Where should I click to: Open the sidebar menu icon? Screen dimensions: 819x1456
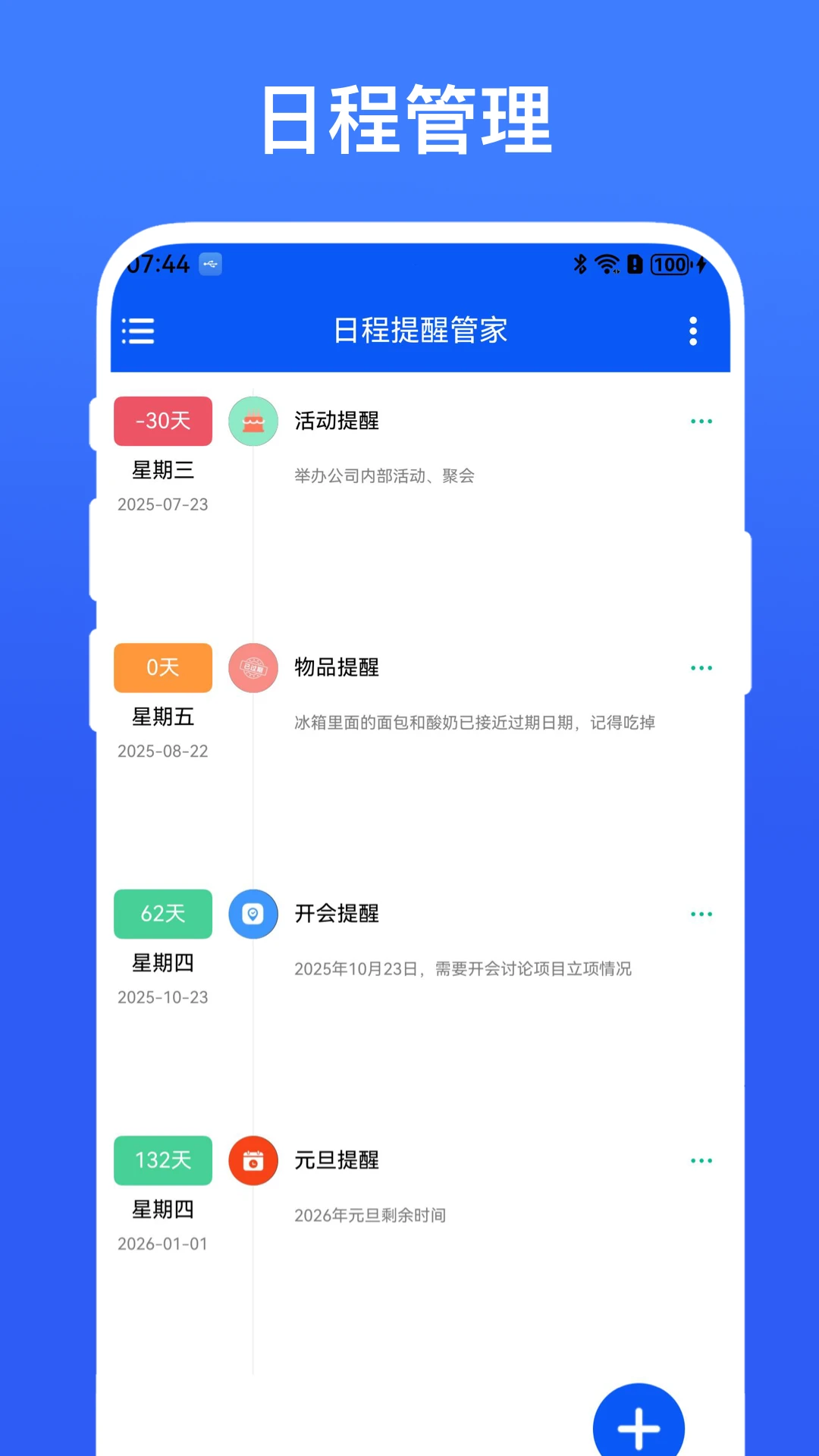coord(139,331)
